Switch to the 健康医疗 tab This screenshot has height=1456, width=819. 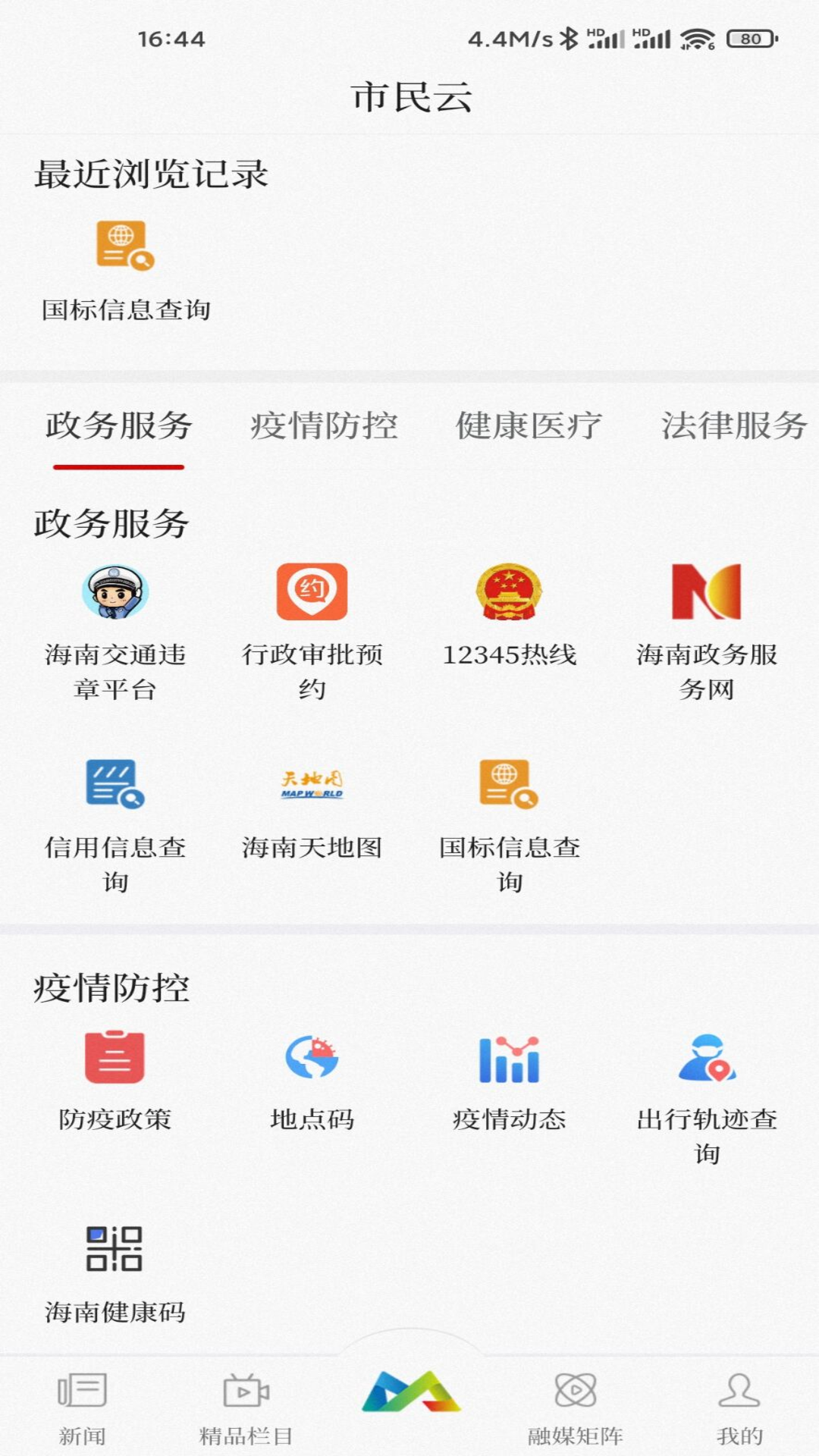529,427
